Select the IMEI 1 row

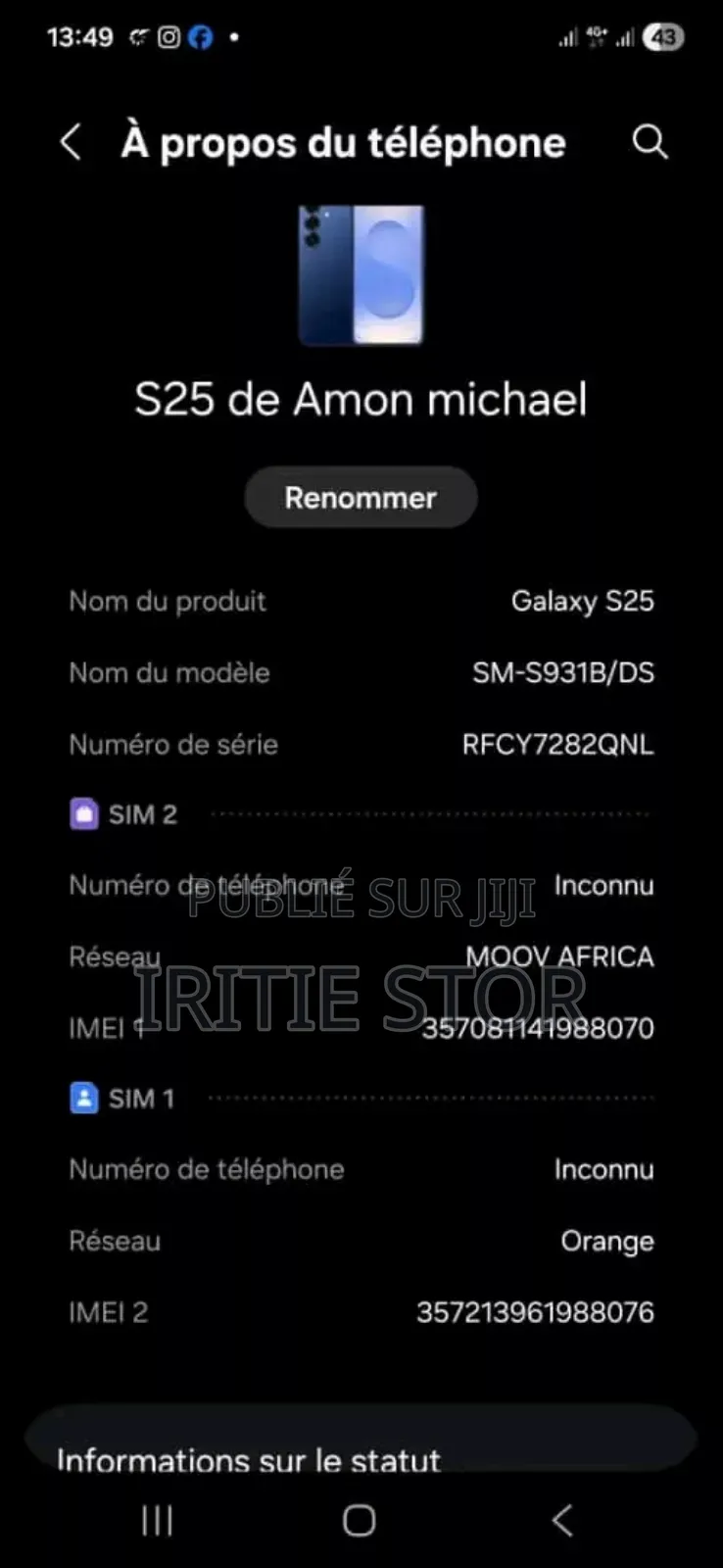click(361, 1027)
